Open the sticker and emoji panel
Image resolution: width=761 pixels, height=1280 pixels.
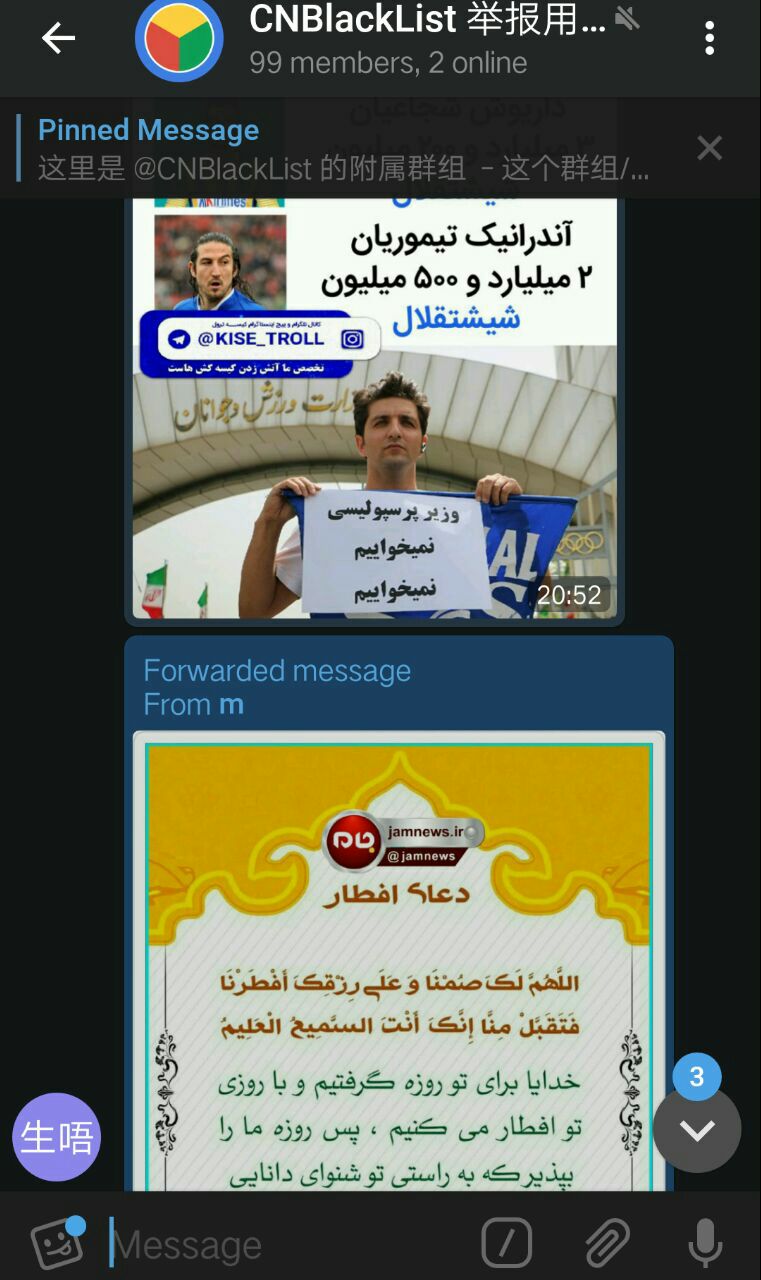(x=56, y=1243)
